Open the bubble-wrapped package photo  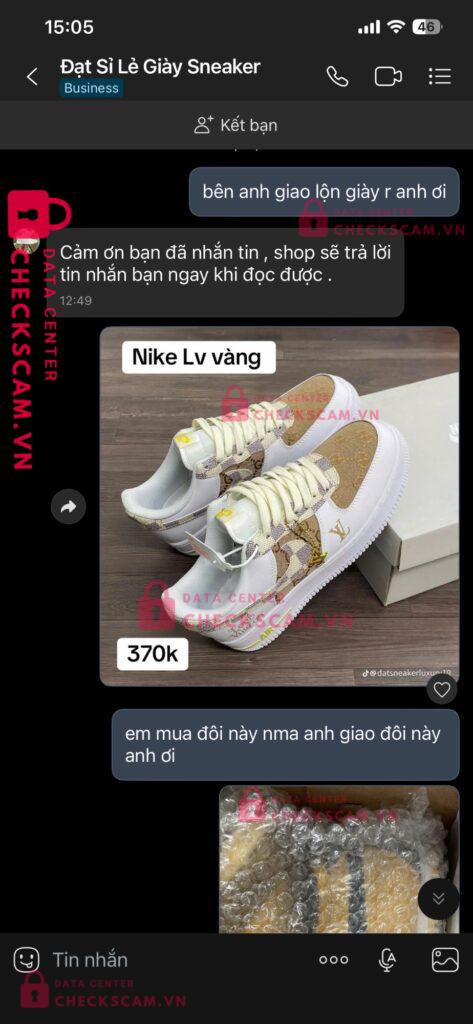click(339, 859)
